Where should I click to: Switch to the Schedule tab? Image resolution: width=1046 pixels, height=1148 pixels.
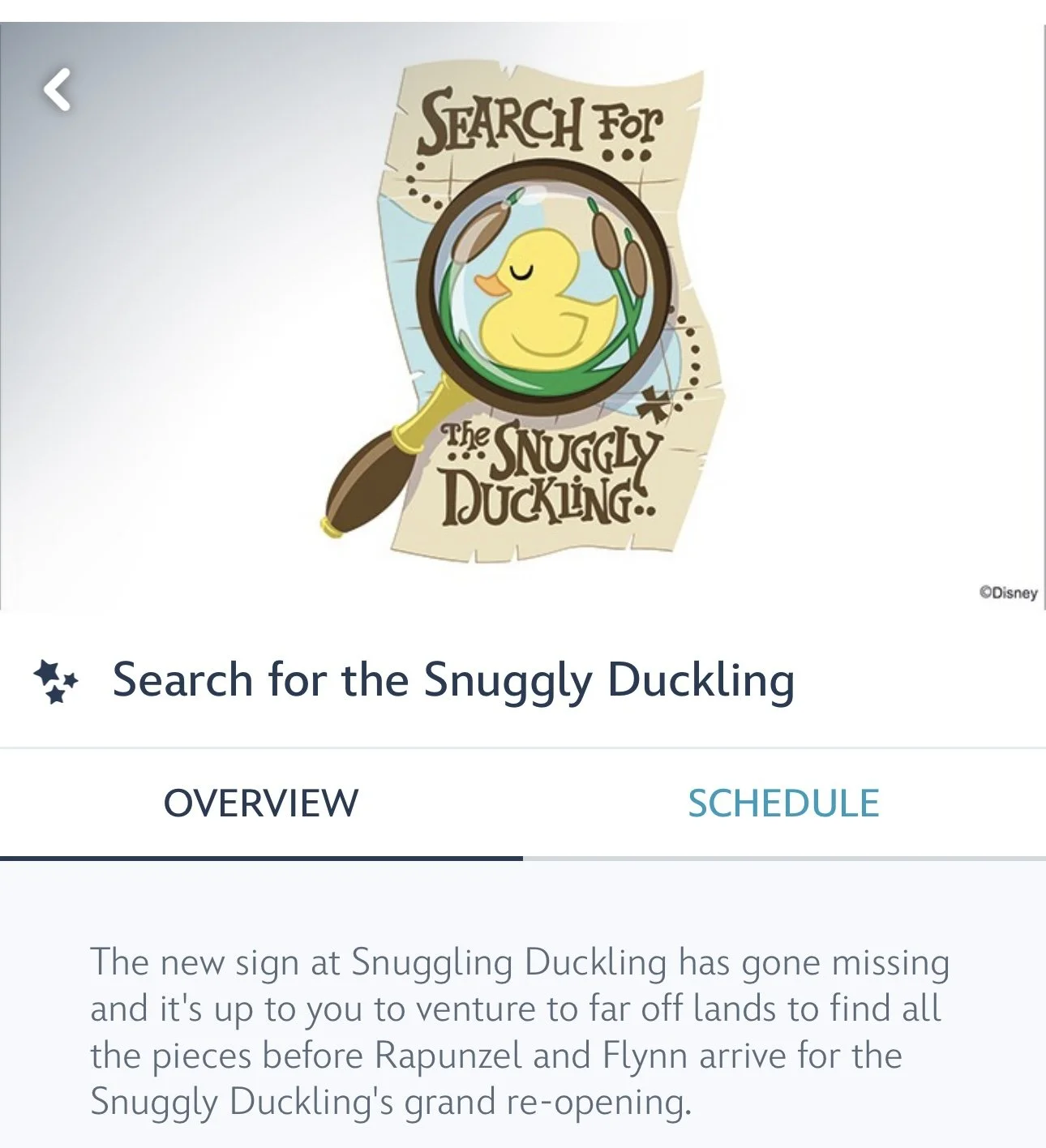point(783,803)
